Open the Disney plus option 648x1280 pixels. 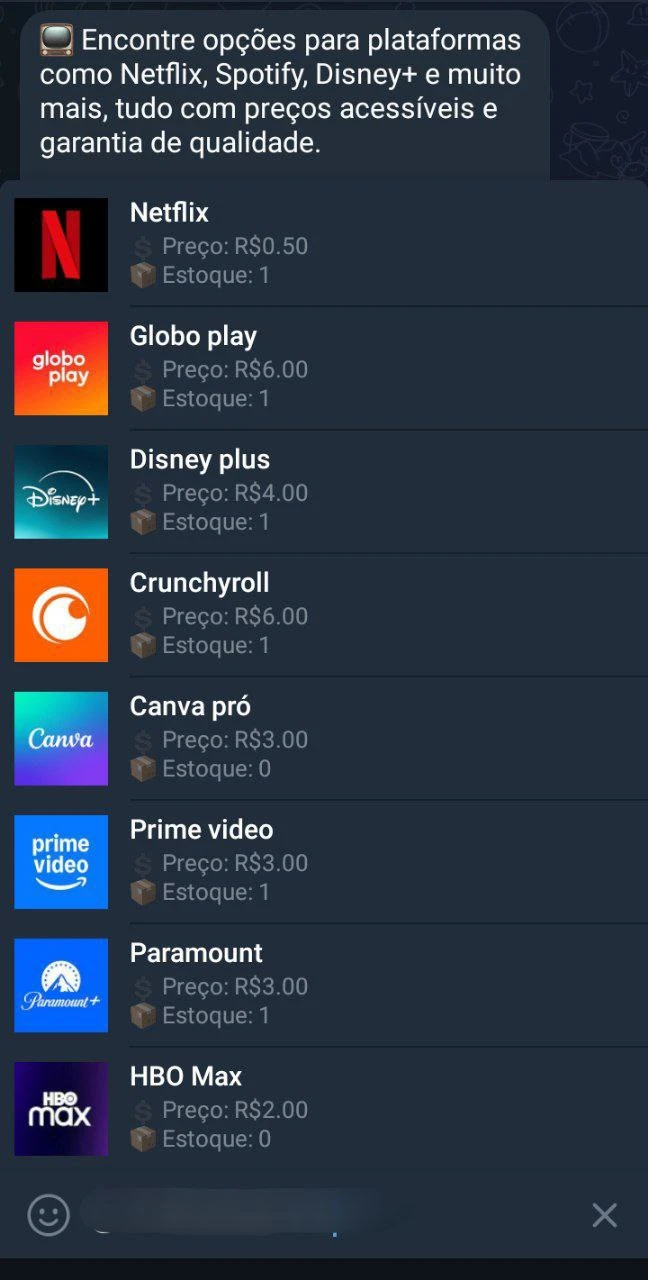(x=324, y=491)
